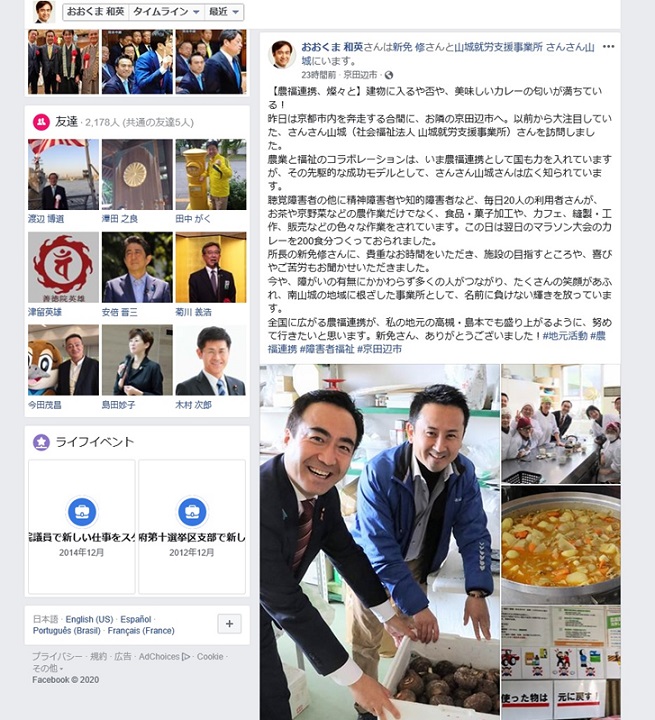Image resolution: width=655 pixels, height=720 pixels.
Task: Open the タイムライン dropdown
Action: click(167, 12)
